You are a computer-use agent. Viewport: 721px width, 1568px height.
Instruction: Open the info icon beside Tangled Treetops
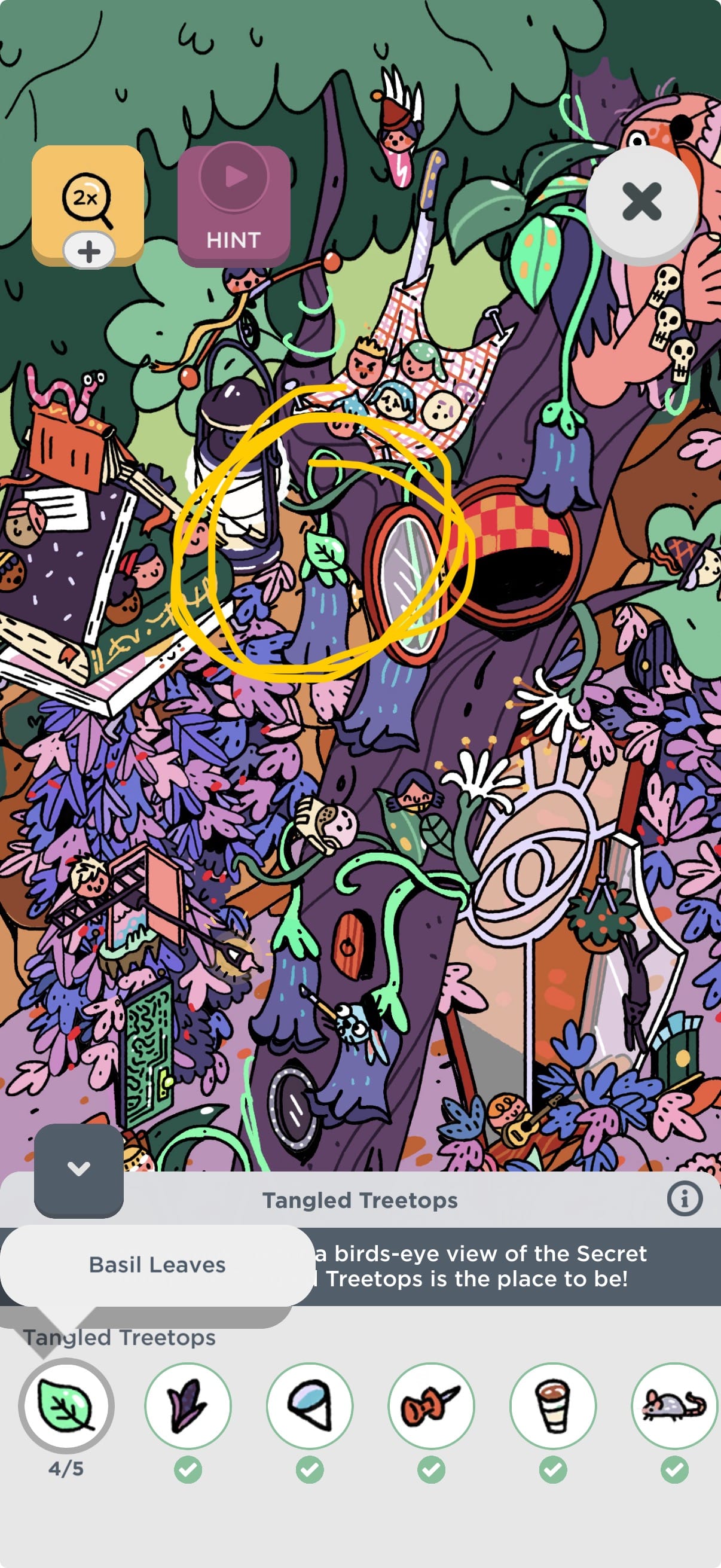685,1200
